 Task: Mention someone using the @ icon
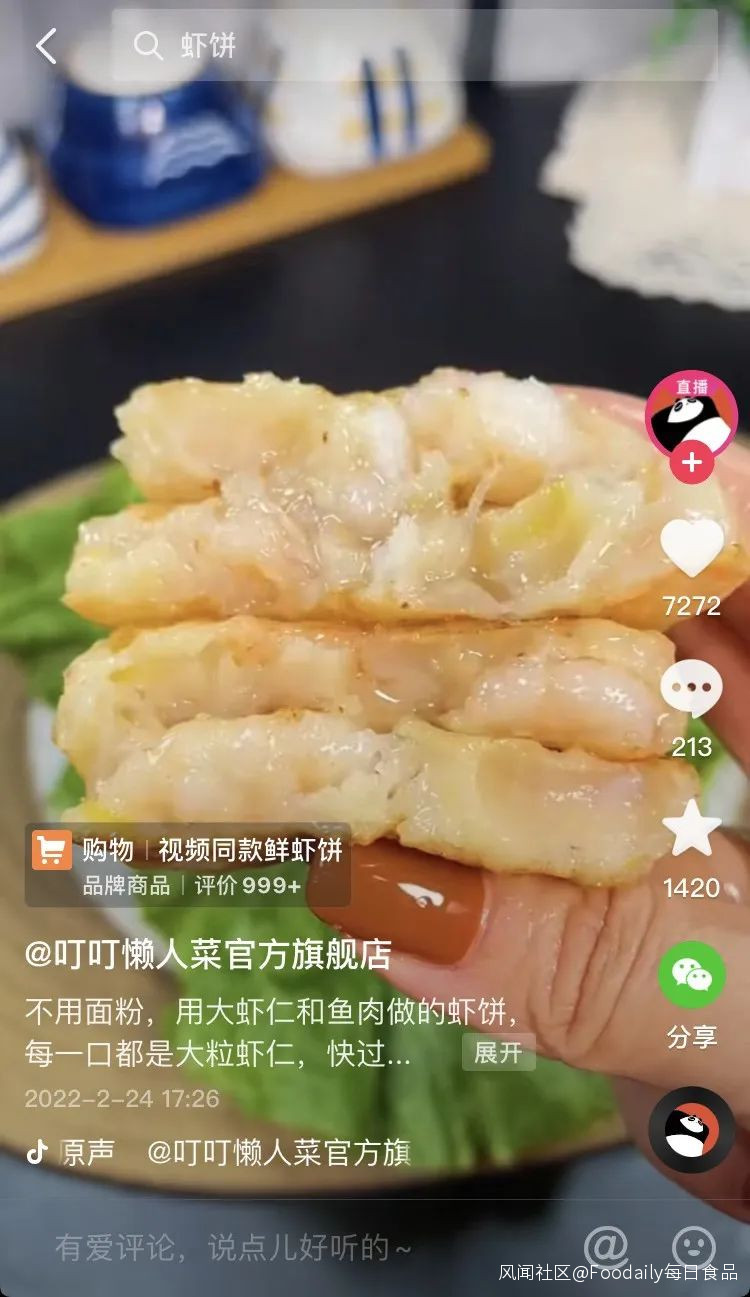pos(606,1247)
